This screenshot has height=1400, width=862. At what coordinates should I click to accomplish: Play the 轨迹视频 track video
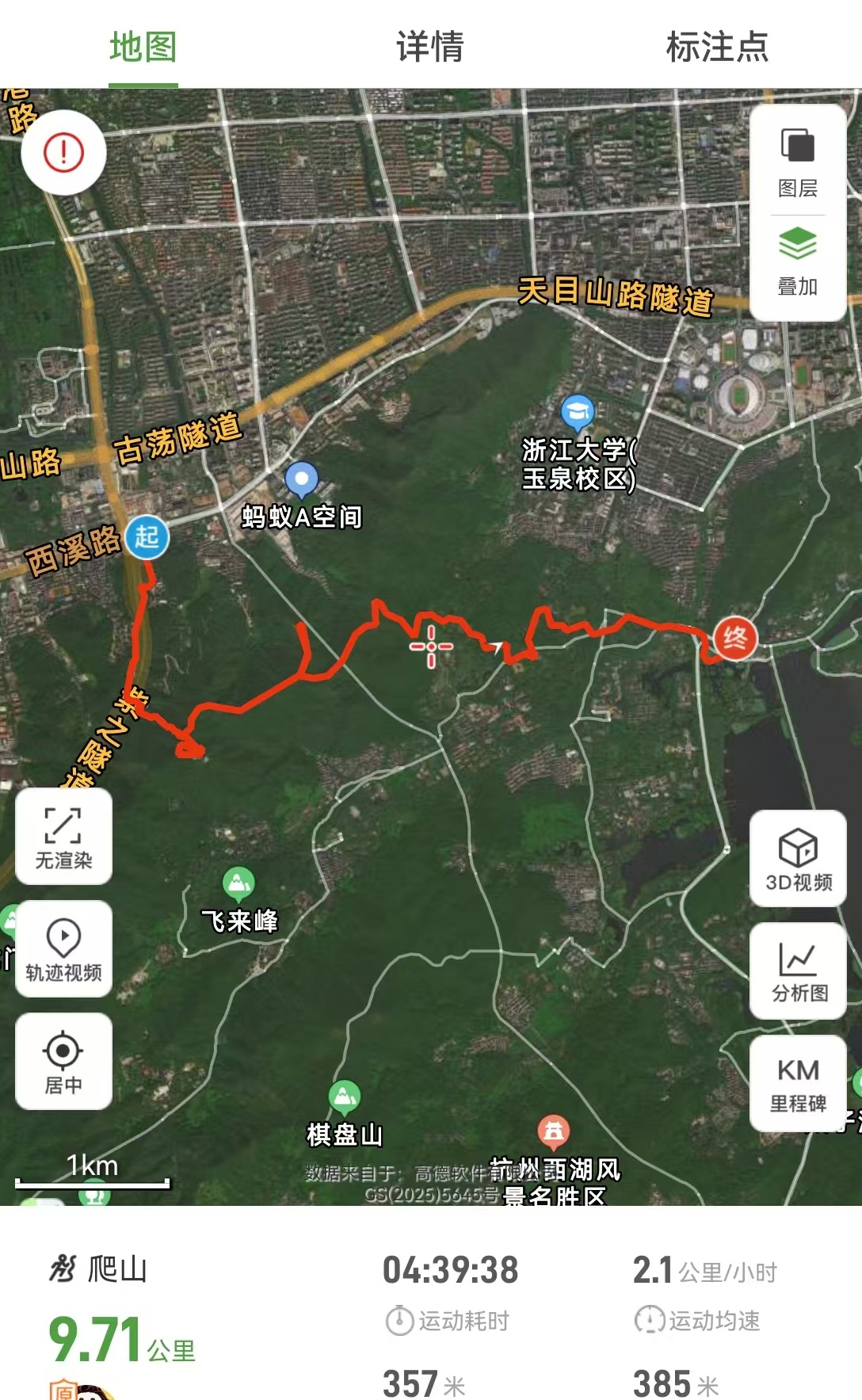pos(63,949)
